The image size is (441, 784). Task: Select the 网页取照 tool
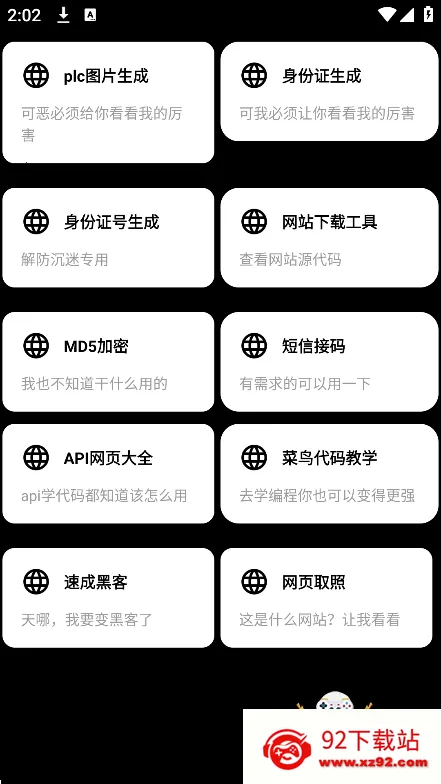[x=326, y=598]
